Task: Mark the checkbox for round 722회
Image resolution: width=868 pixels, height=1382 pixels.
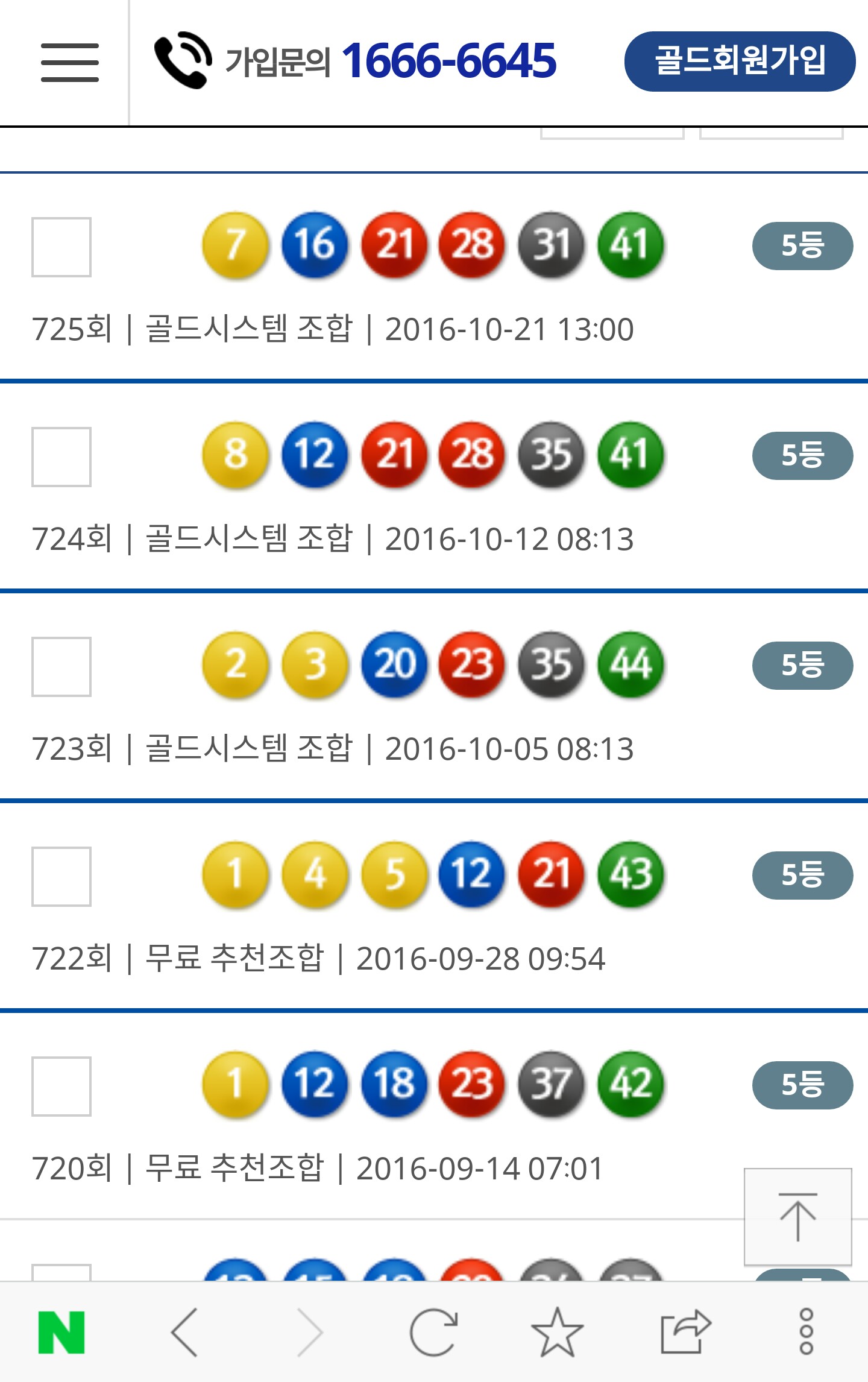Action: pos(61,877)
